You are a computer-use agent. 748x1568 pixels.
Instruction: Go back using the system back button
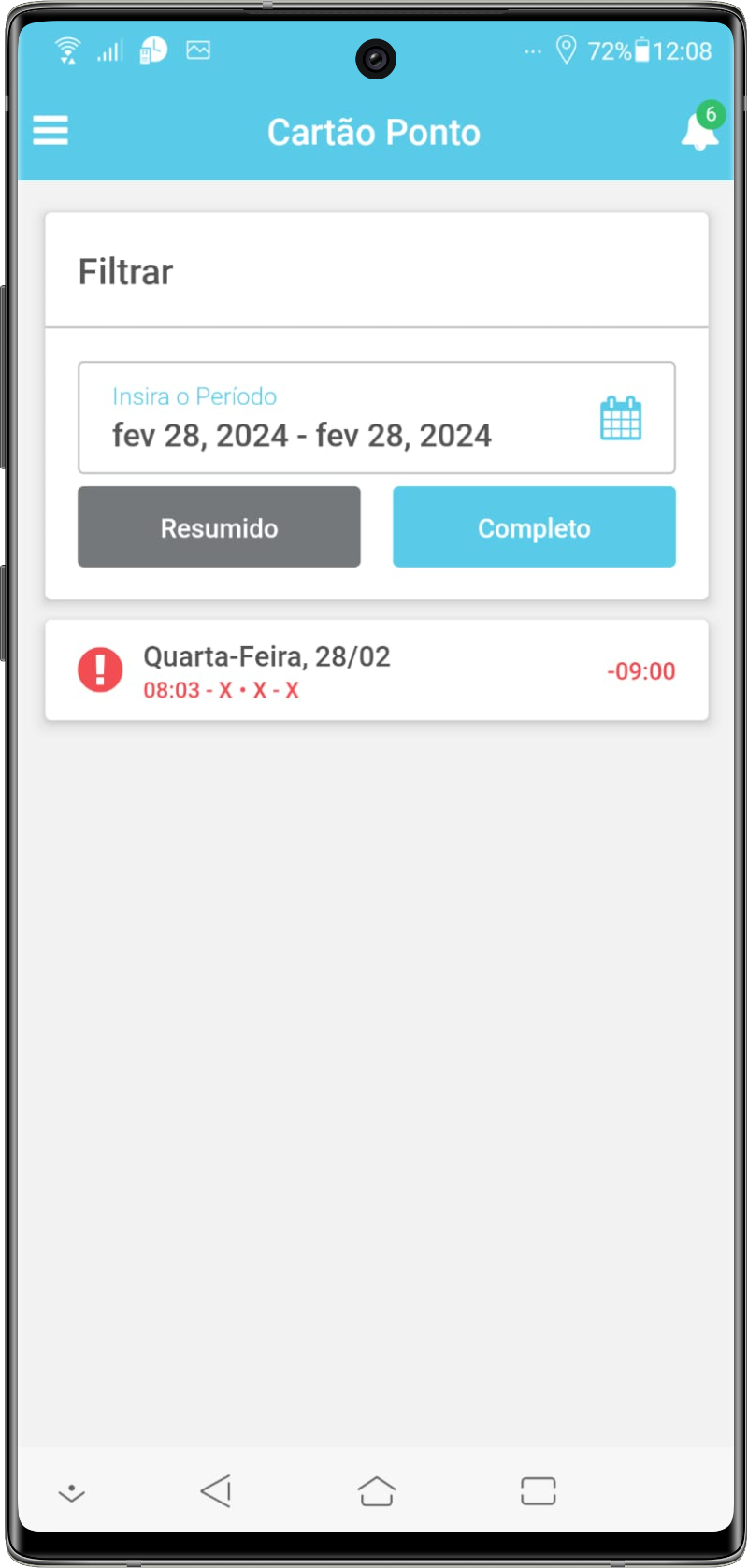point(216,1490)
